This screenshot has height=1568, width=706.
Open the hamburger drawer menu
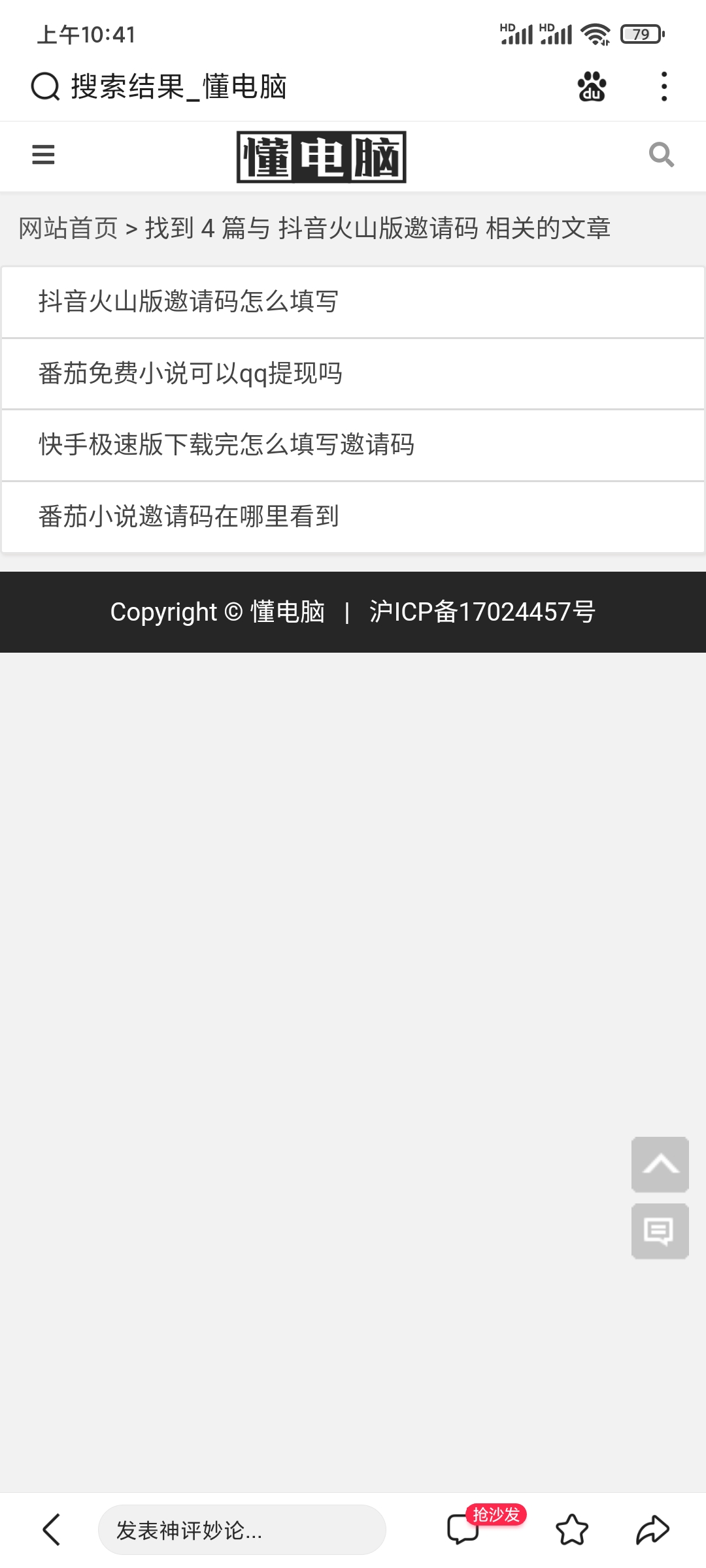[43, 155]
